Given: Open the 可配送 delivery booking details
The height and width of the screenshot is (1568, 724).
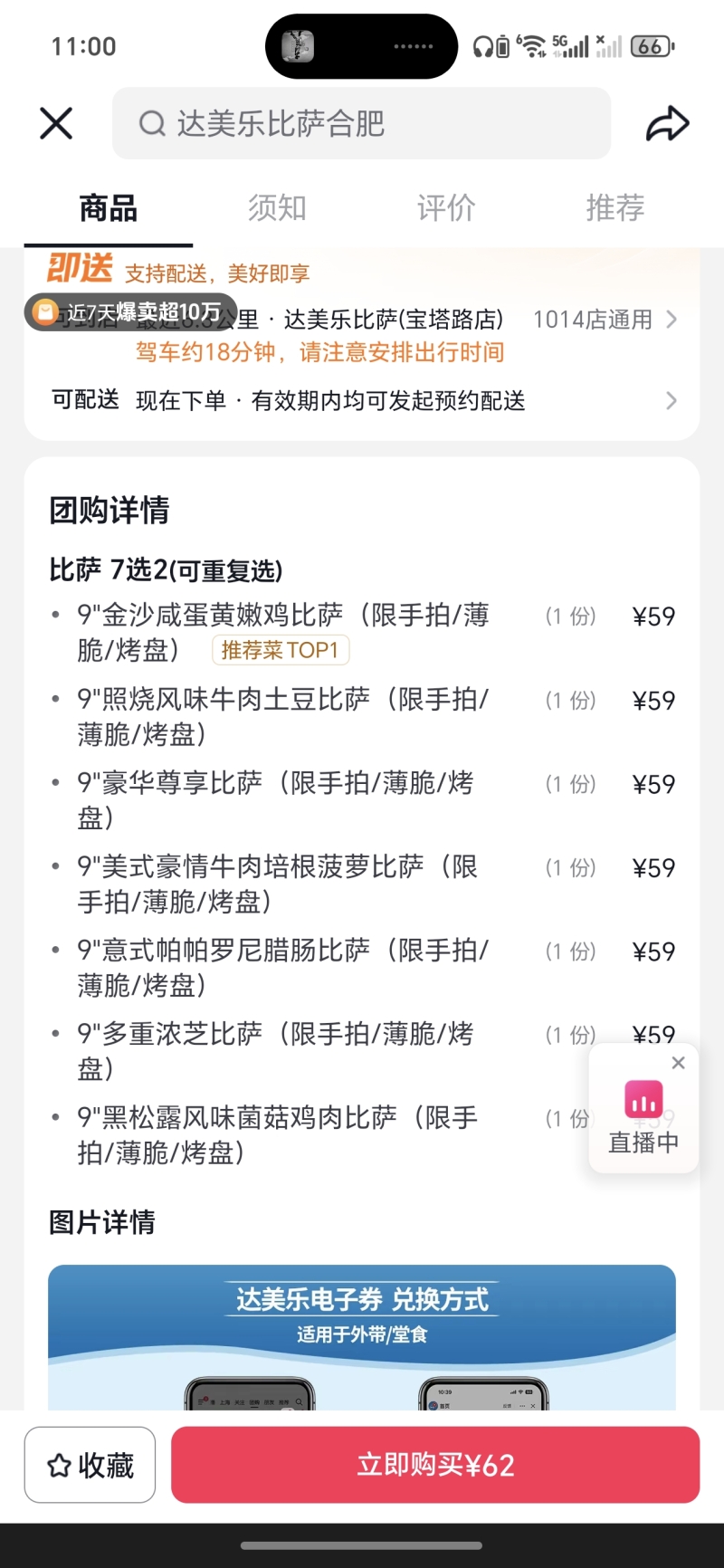Looking at the screenshot, I should 362,400.
